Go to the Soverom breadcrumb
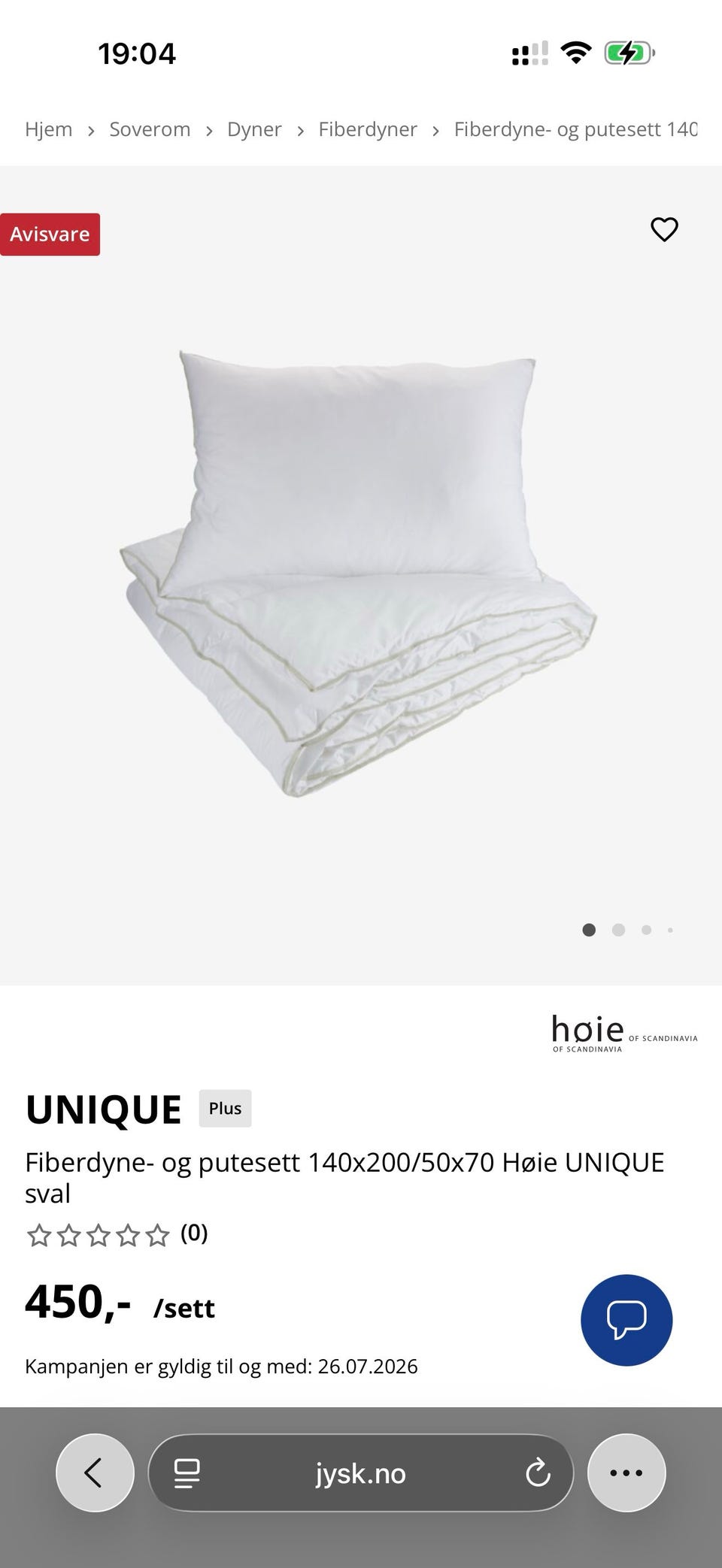This screenshot has width=722, height=1568. tap(150, 129)
